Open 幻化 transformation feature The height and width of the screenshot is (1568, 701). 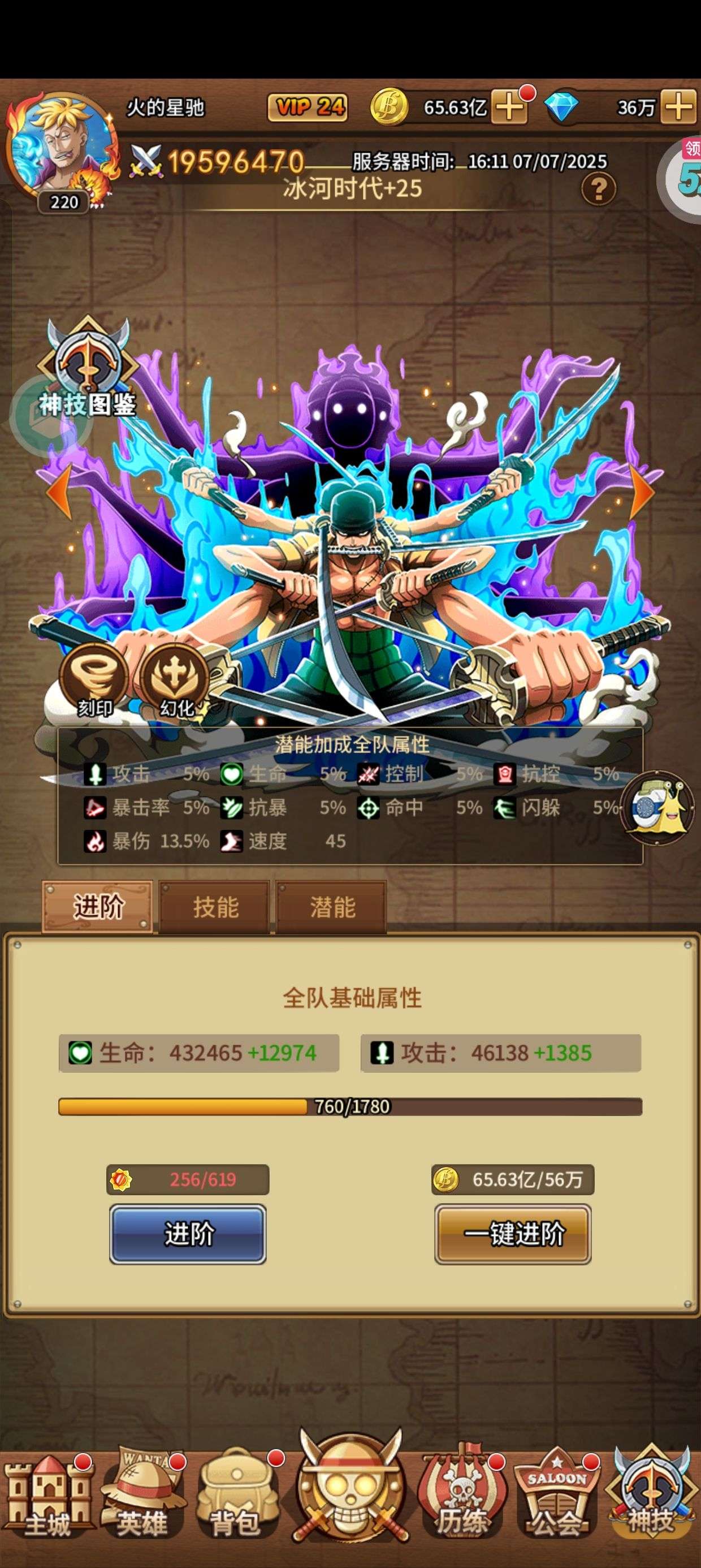pyautogui.click(x=176, y=680)
